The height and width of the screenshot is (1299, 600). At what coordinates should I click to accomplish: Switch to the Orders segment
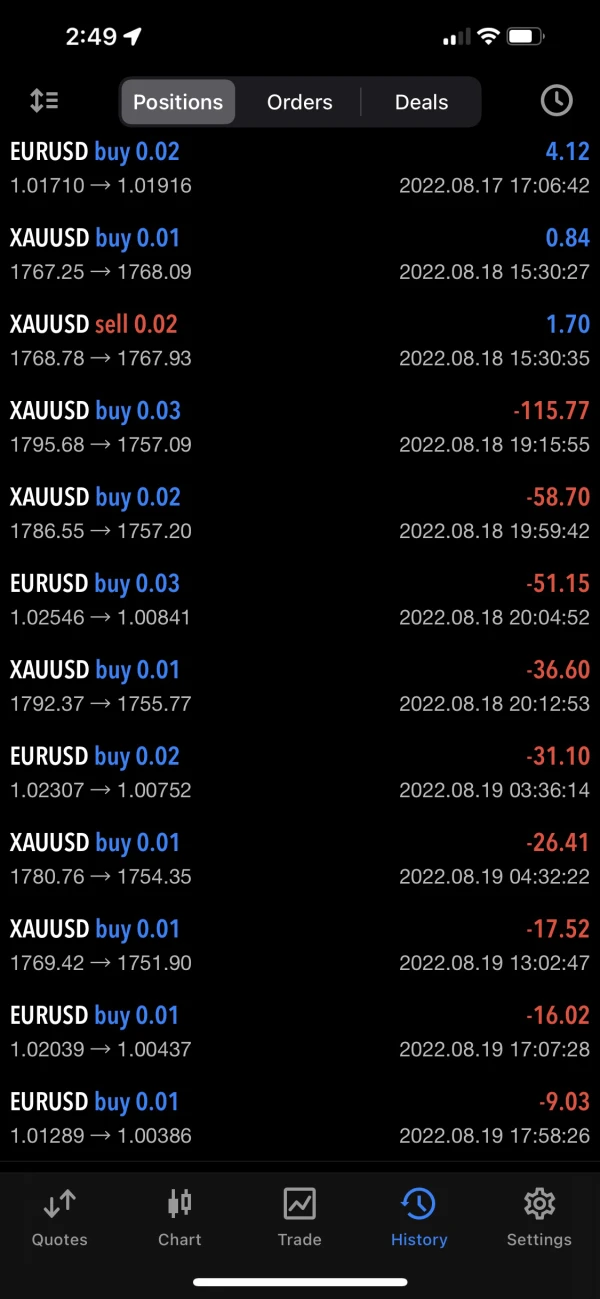point(299,102)
